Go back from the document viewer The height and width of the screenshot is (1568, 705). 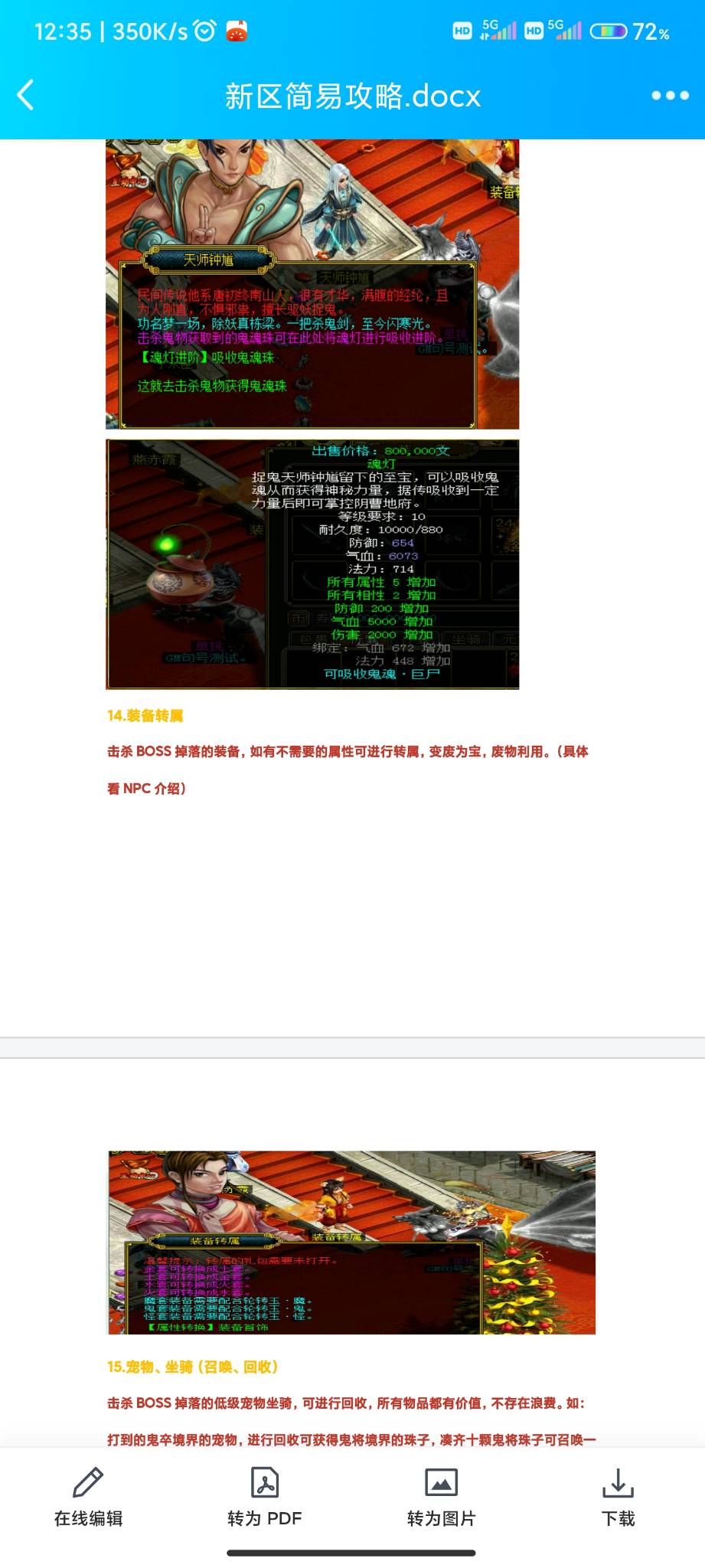(x=26, y=96)
